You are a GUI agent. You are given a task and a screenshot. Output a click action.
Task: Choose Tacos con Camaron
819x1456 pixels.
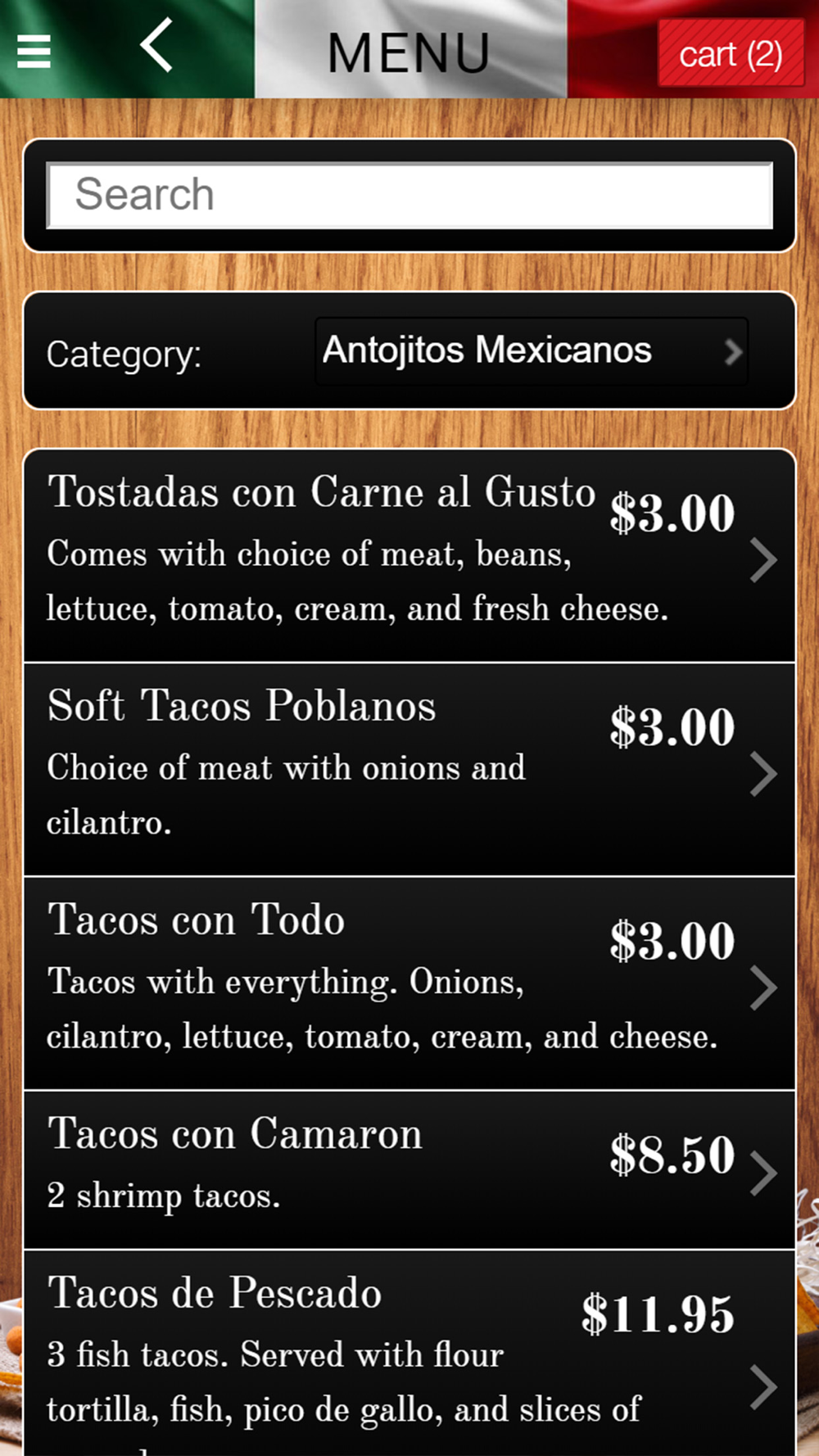(409, 1169)
